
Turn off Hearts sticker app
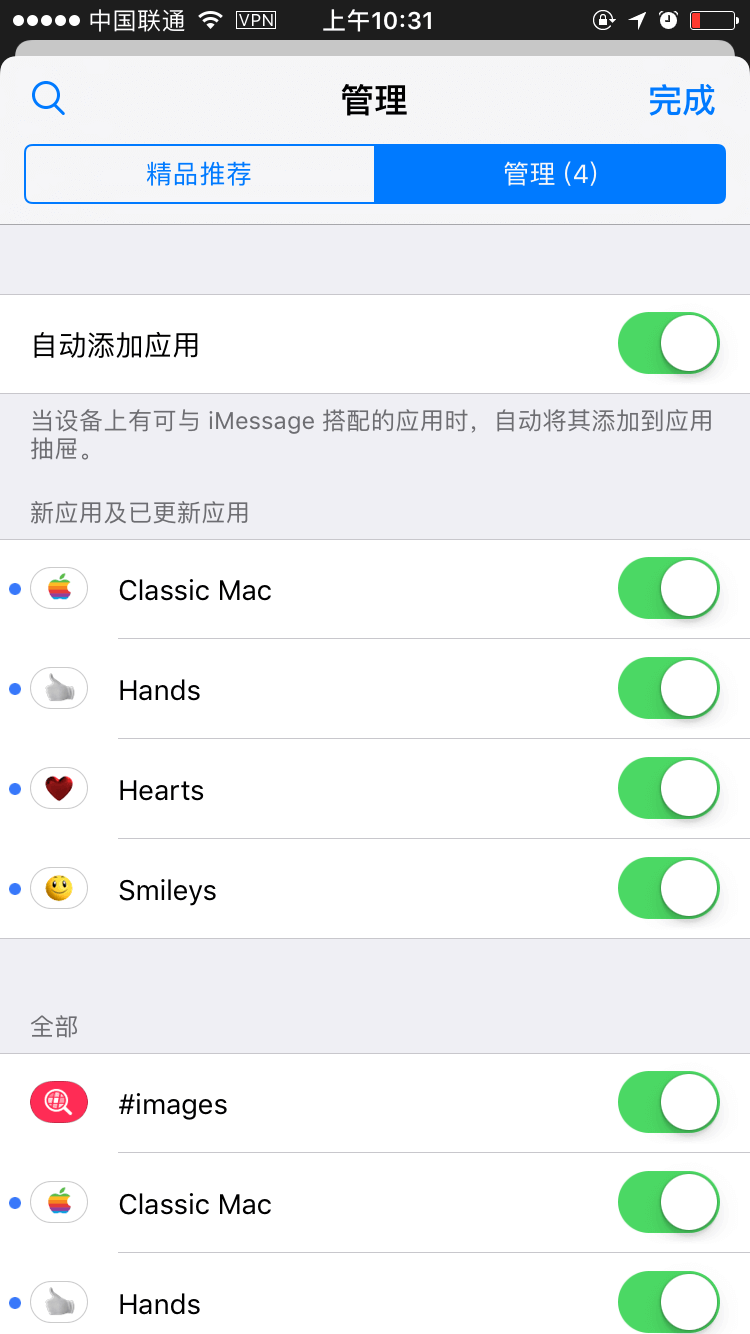tap(668, 789)
